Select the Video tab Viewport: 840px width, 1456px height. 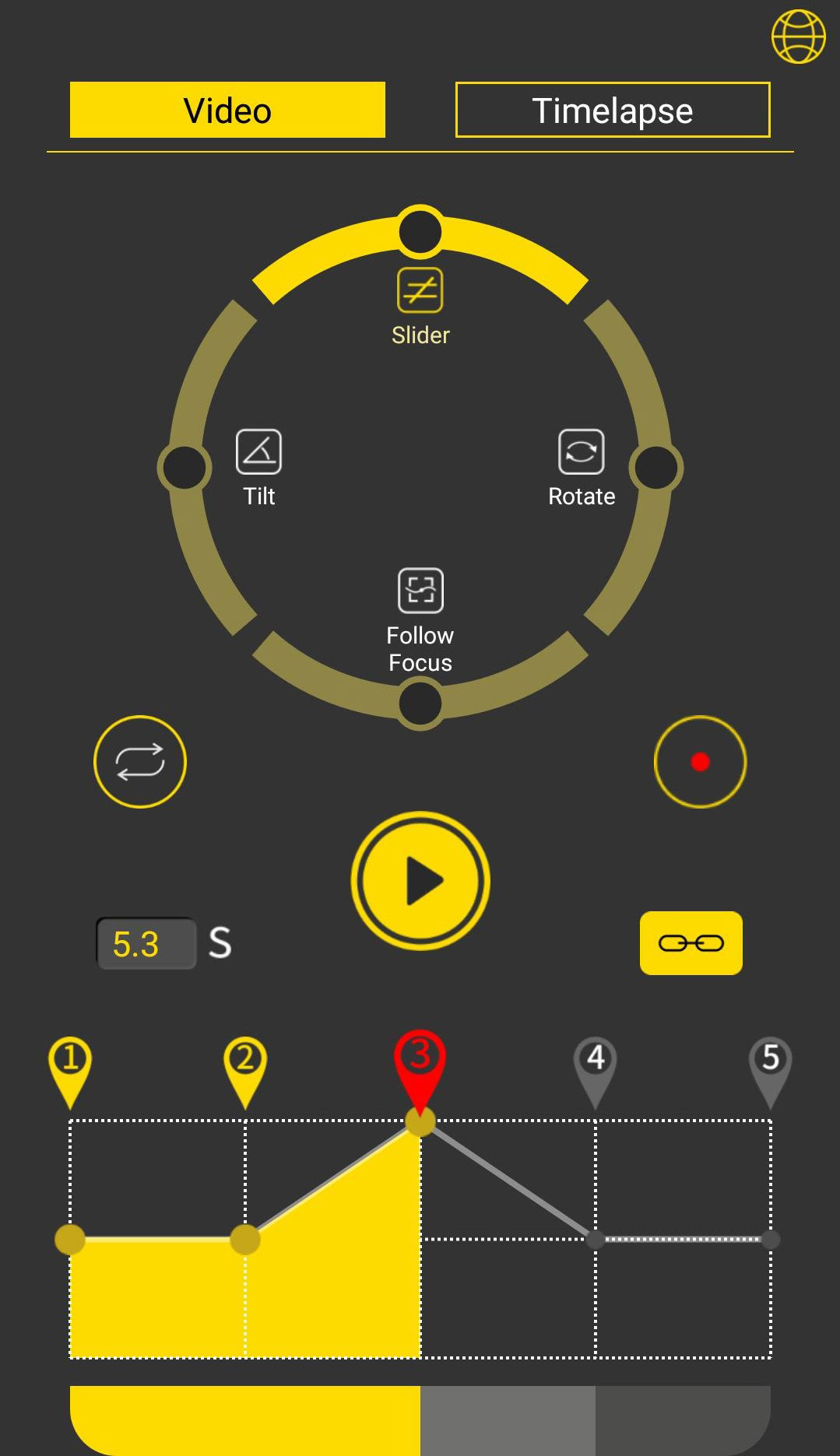(x=227, y=111)
